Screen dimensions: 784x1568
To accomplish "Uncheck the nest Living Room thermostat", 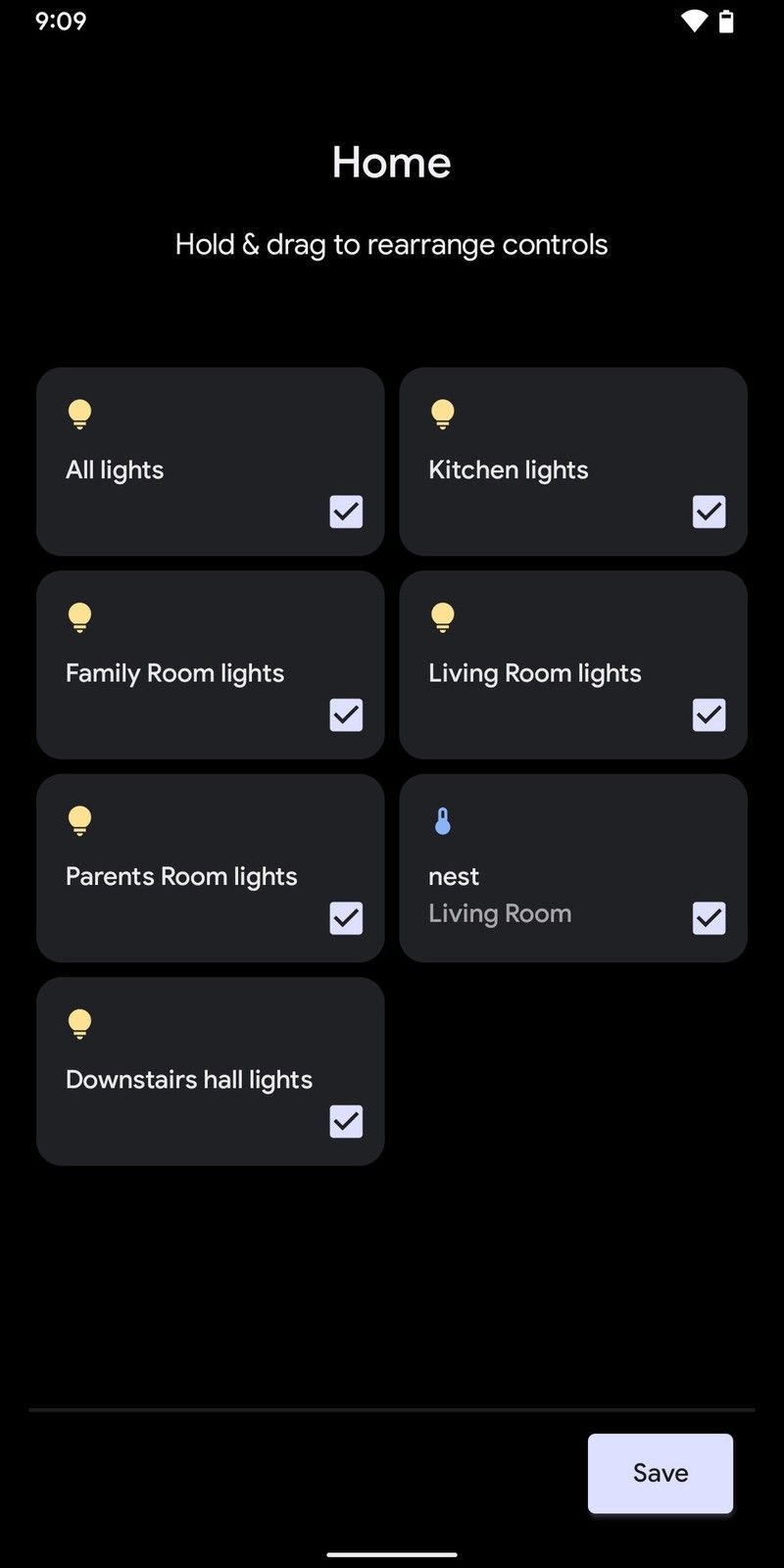I will pyautogui.click(x=709, y=918).
